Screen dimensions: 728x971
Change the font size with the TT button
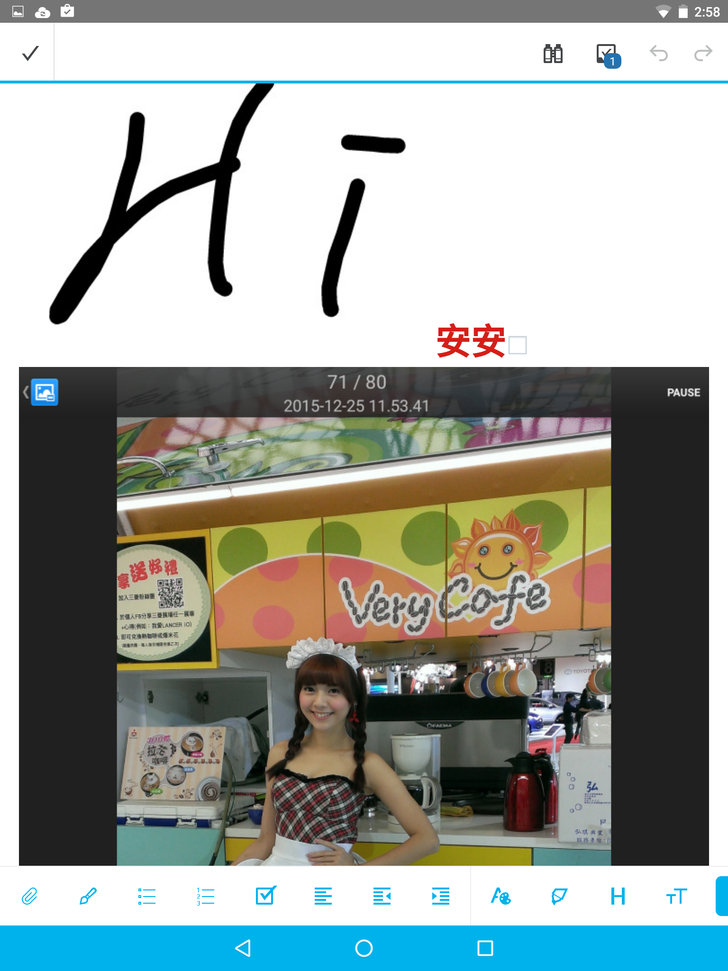click(677, 896)
